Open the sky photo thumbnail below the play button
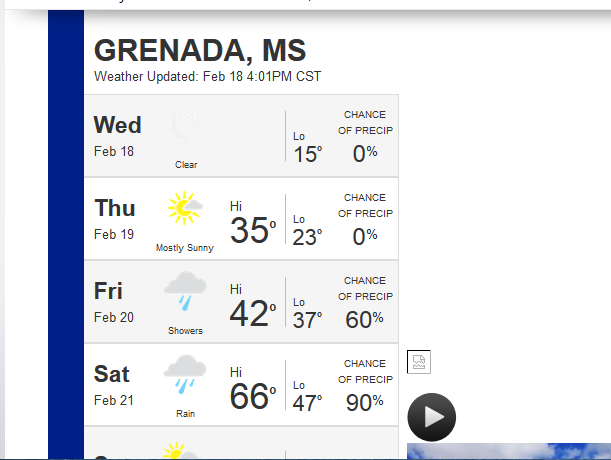 [509, 451]
